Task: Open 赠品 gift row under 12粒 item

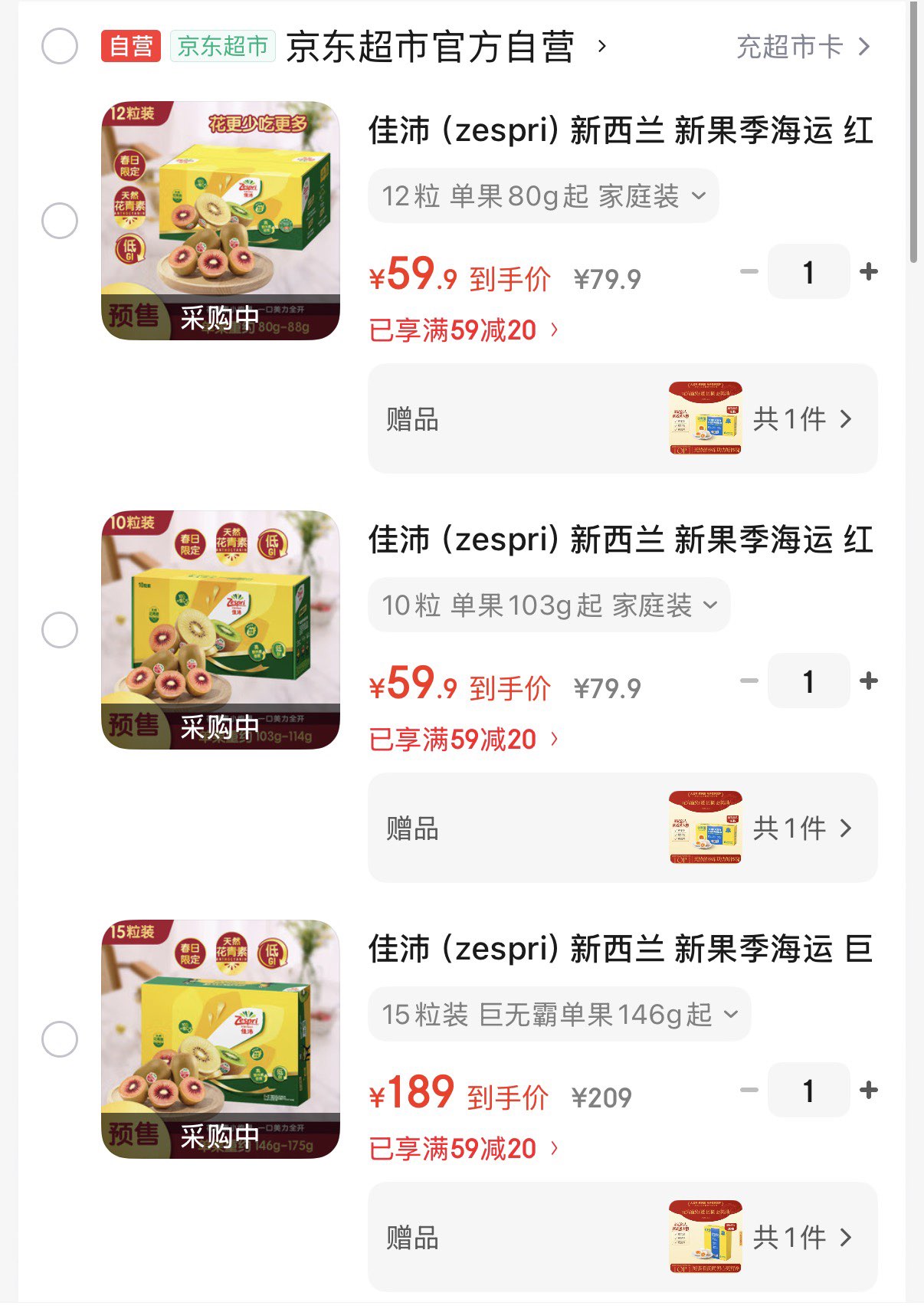Action: [622, 418]
